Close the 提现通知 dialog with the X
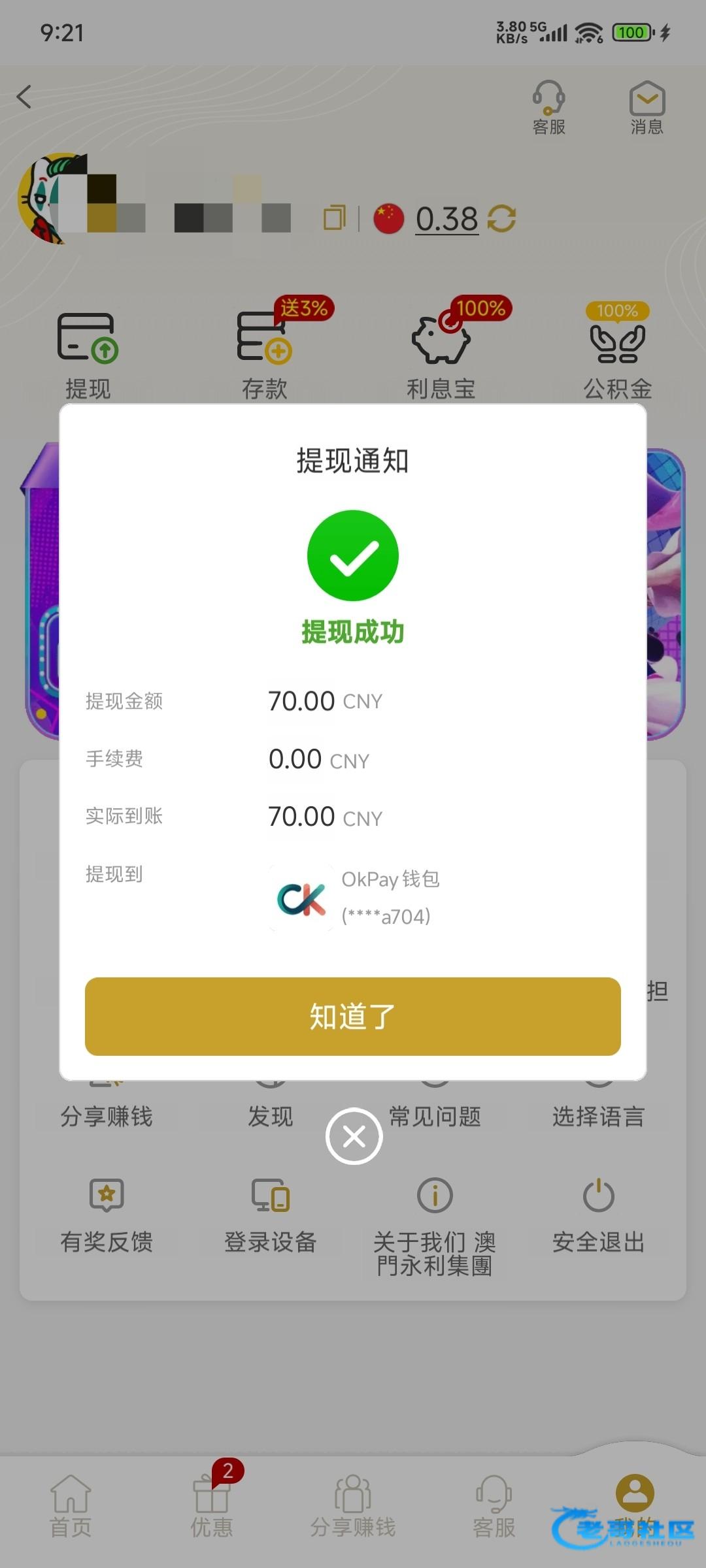Image resolution: width=706 pixels, height=1568 pixels. 354,1136
